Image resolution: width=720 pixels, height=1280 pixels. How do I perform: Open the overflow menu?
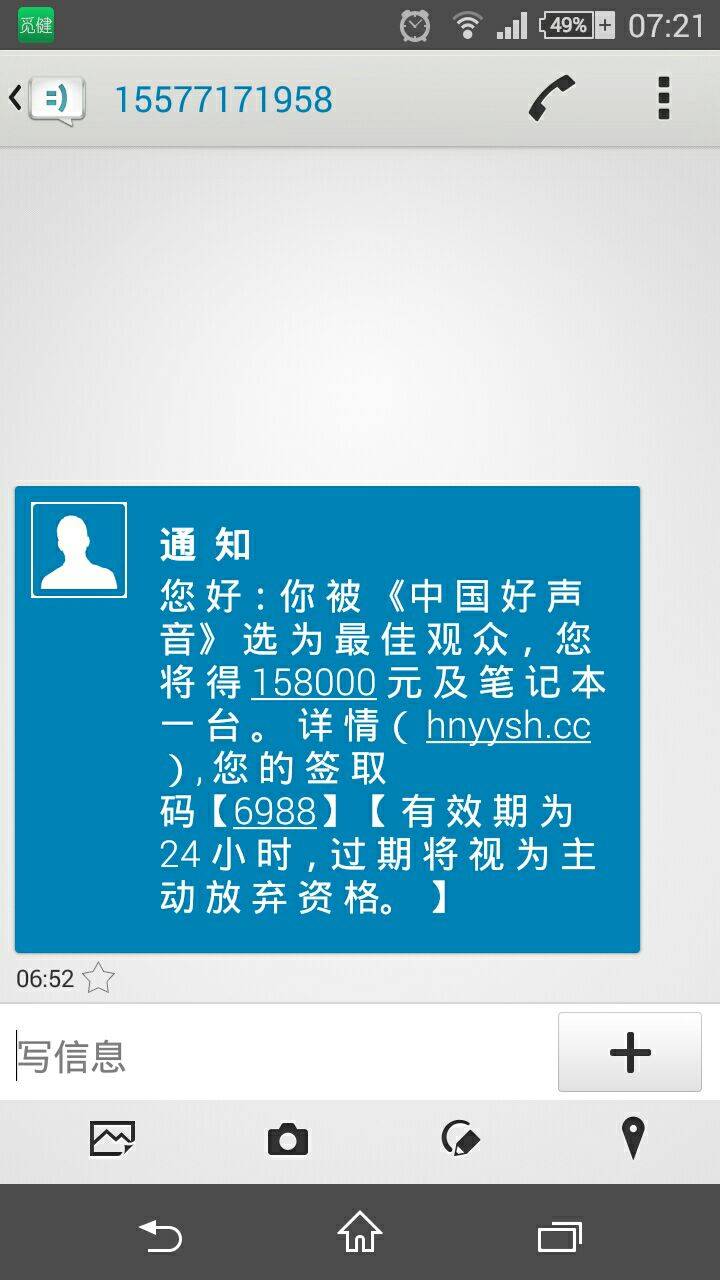pos(663,99)
